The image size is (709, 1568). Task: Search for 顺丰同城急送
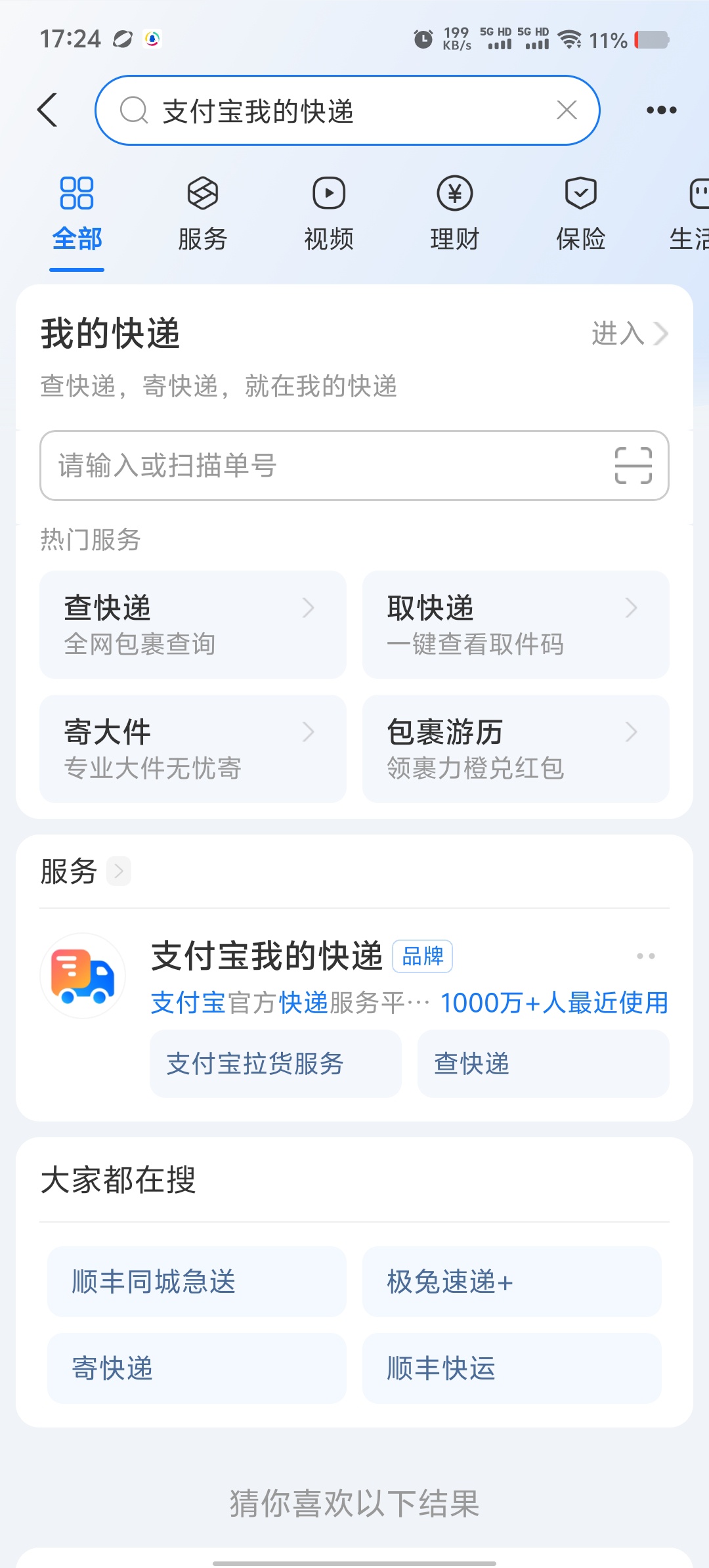(196, 1282)
